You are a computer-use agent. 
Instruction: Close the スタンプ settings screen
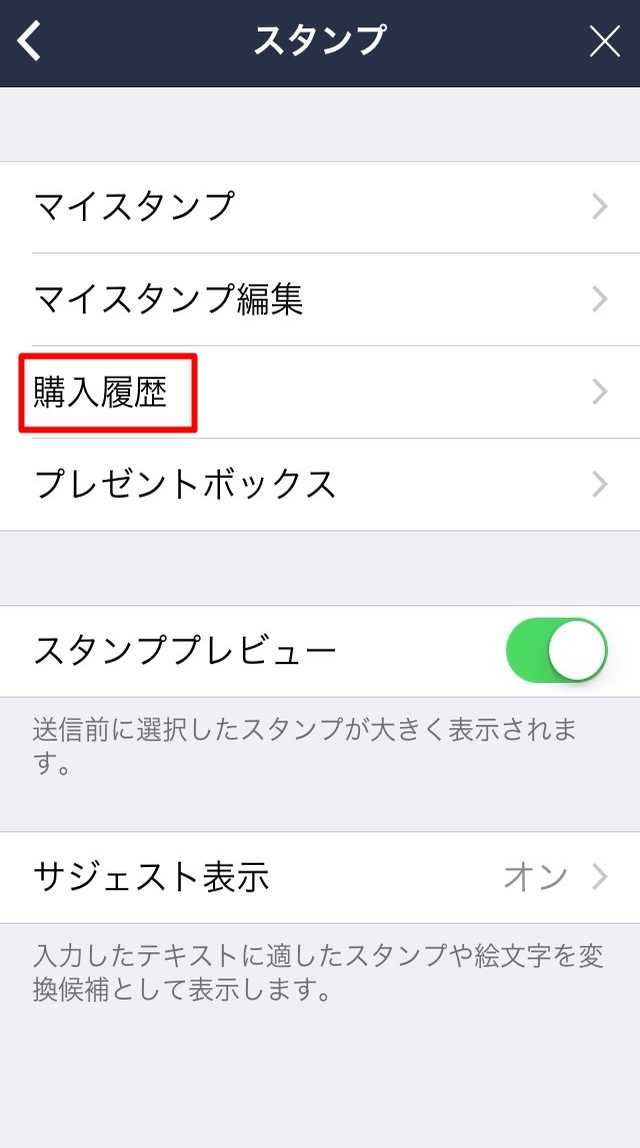pyautogui.click(x=604, y=41)
